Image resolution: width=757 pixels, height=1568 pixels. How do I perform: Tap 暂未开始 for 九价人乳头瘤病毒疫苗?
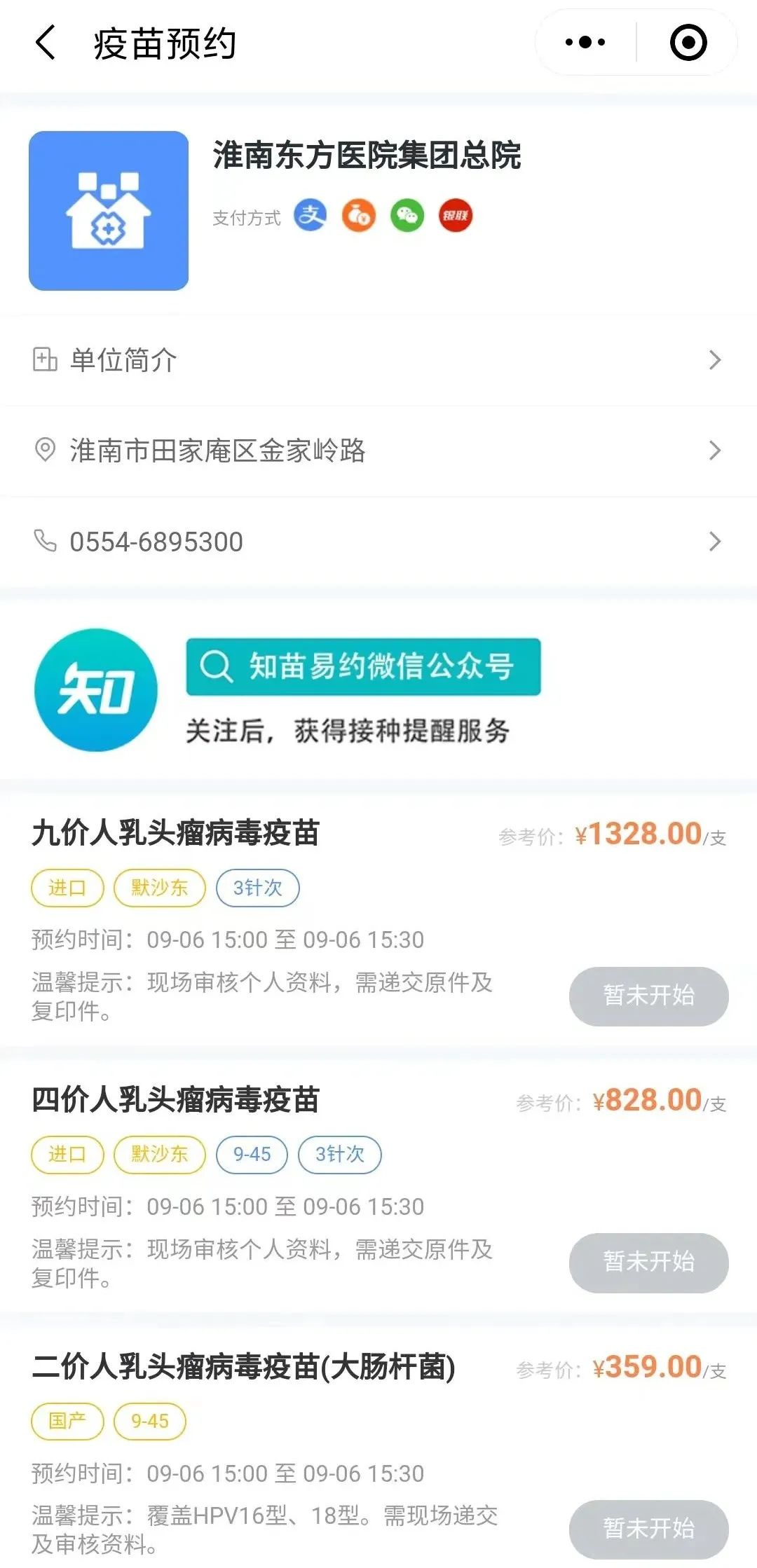[x=648, y=996]
